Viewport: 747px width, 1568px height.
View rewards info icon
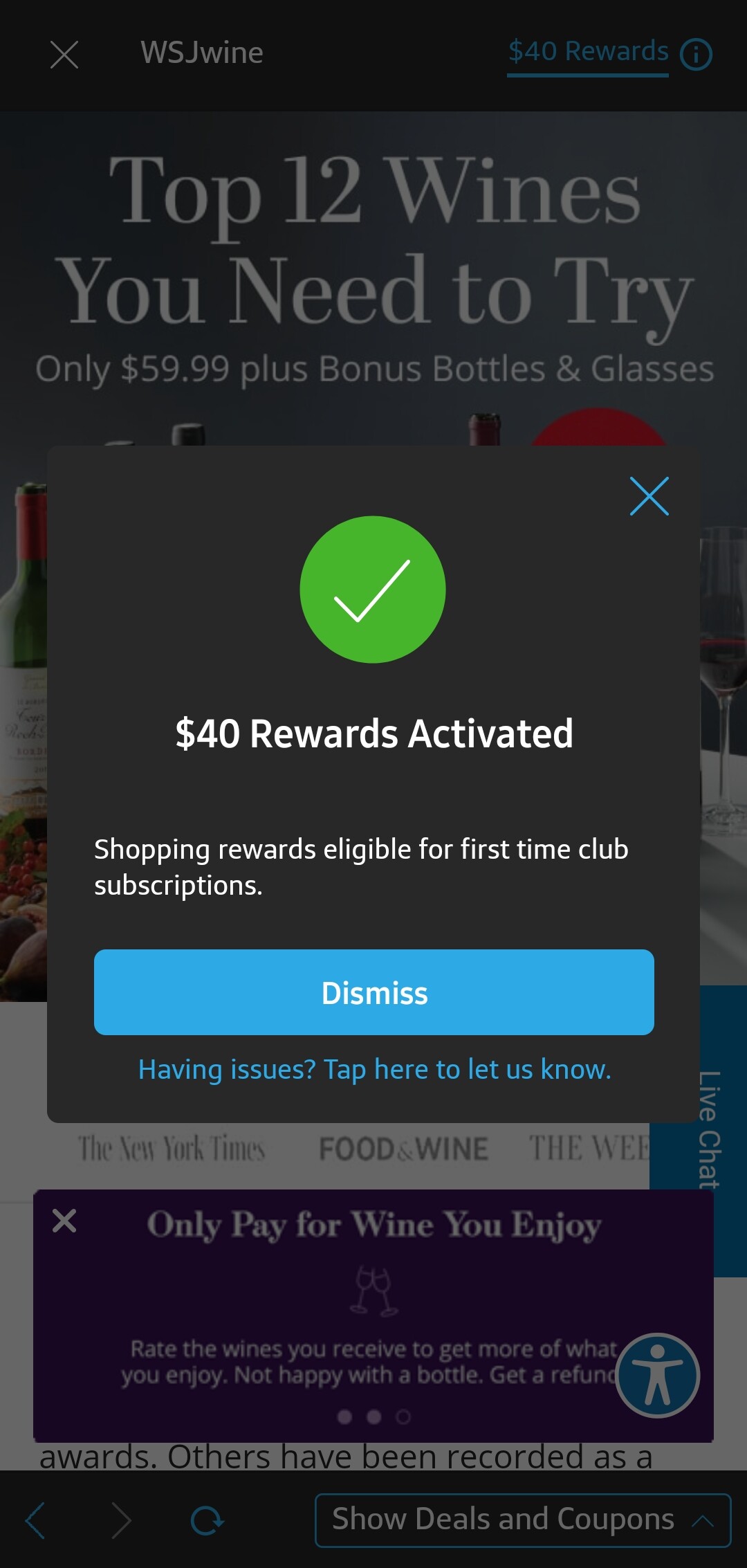[696, 54]
